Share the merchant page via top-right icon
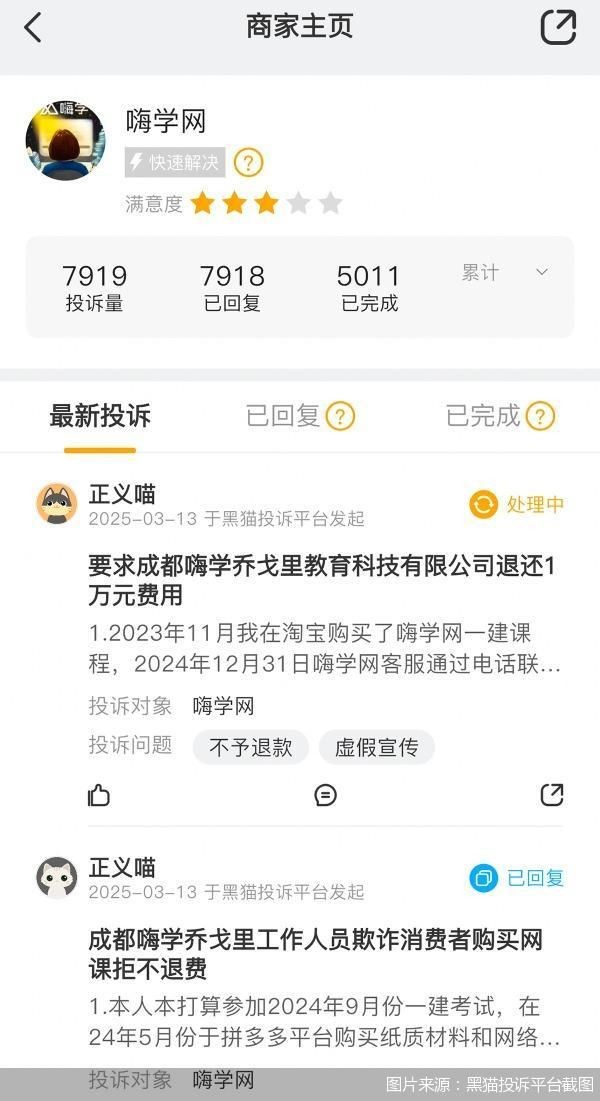 click(x=558, y=27)
